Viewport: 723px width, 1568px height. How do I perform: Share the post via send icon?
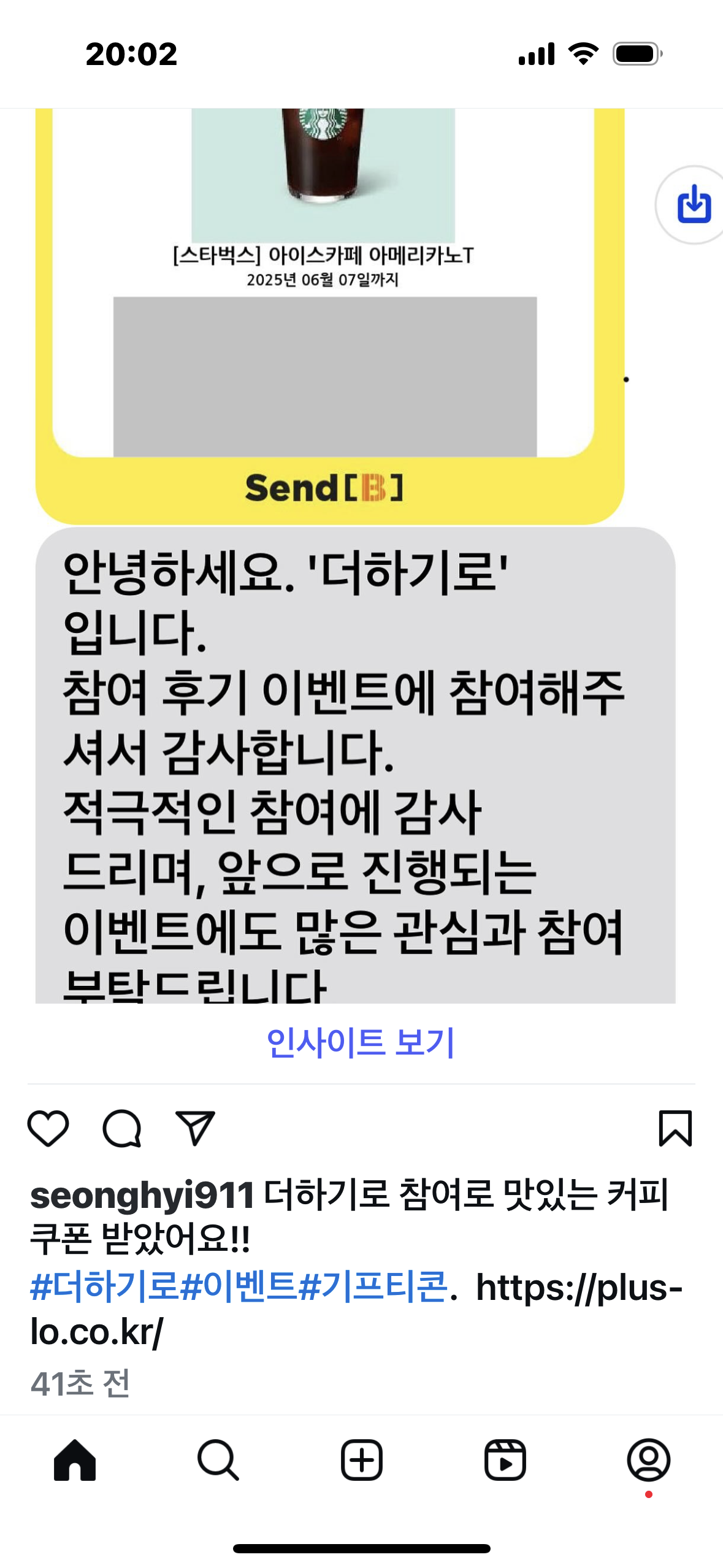pyautogui.click(x=195, y=1128)
